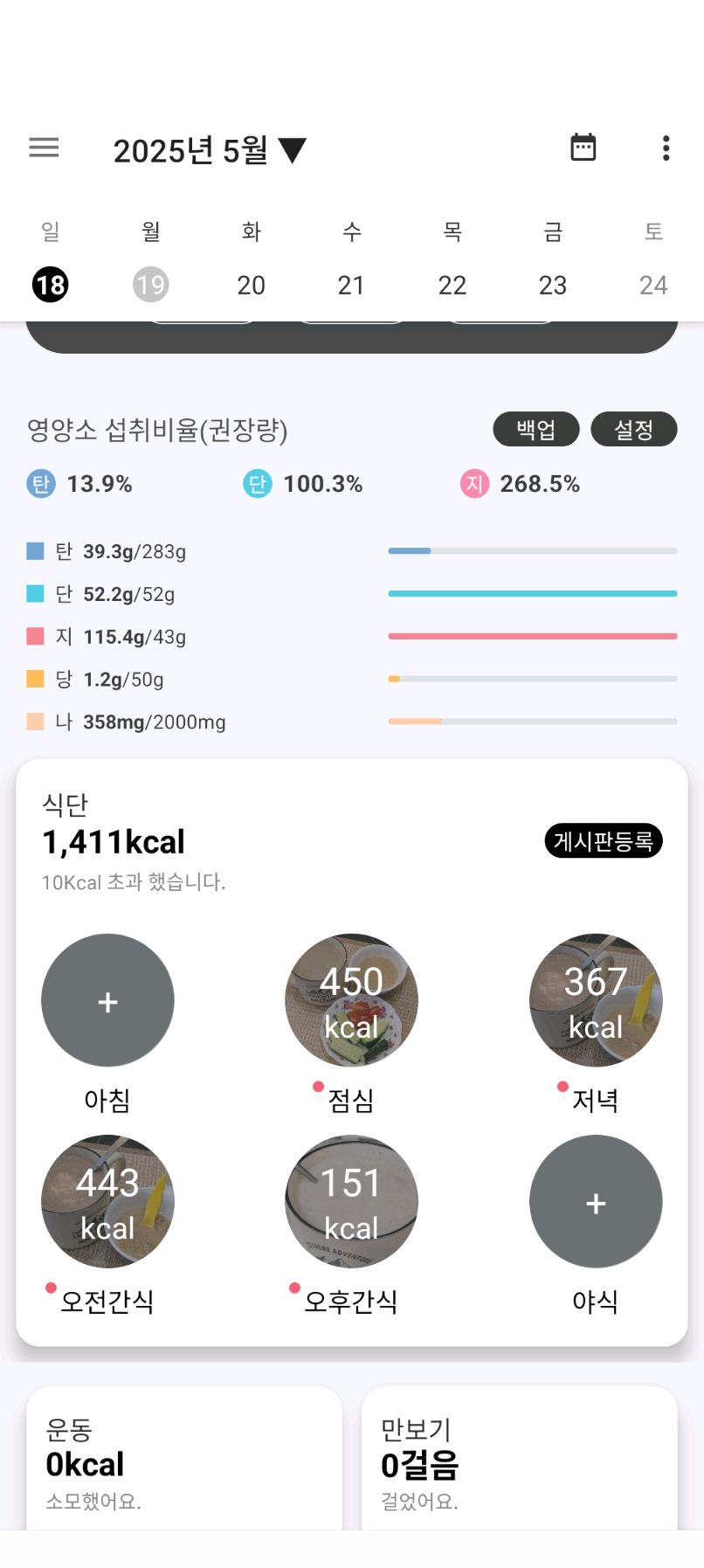Open the calendar icon
Viewport: 704px width, 1568px height.
coord(583,148)
